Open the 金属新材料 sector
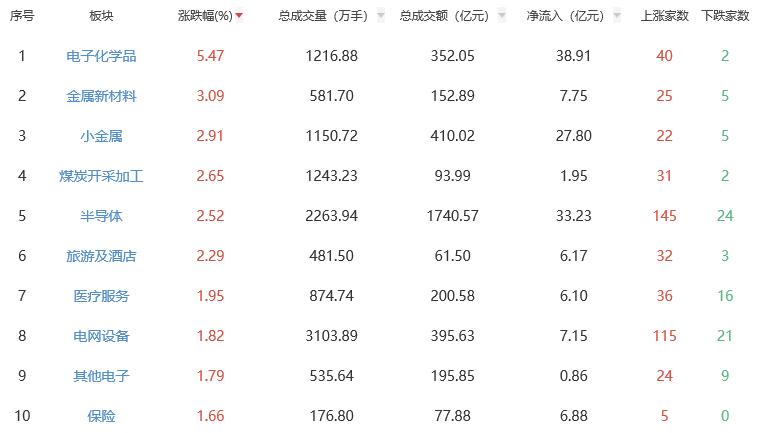 (x=101, y=96)
